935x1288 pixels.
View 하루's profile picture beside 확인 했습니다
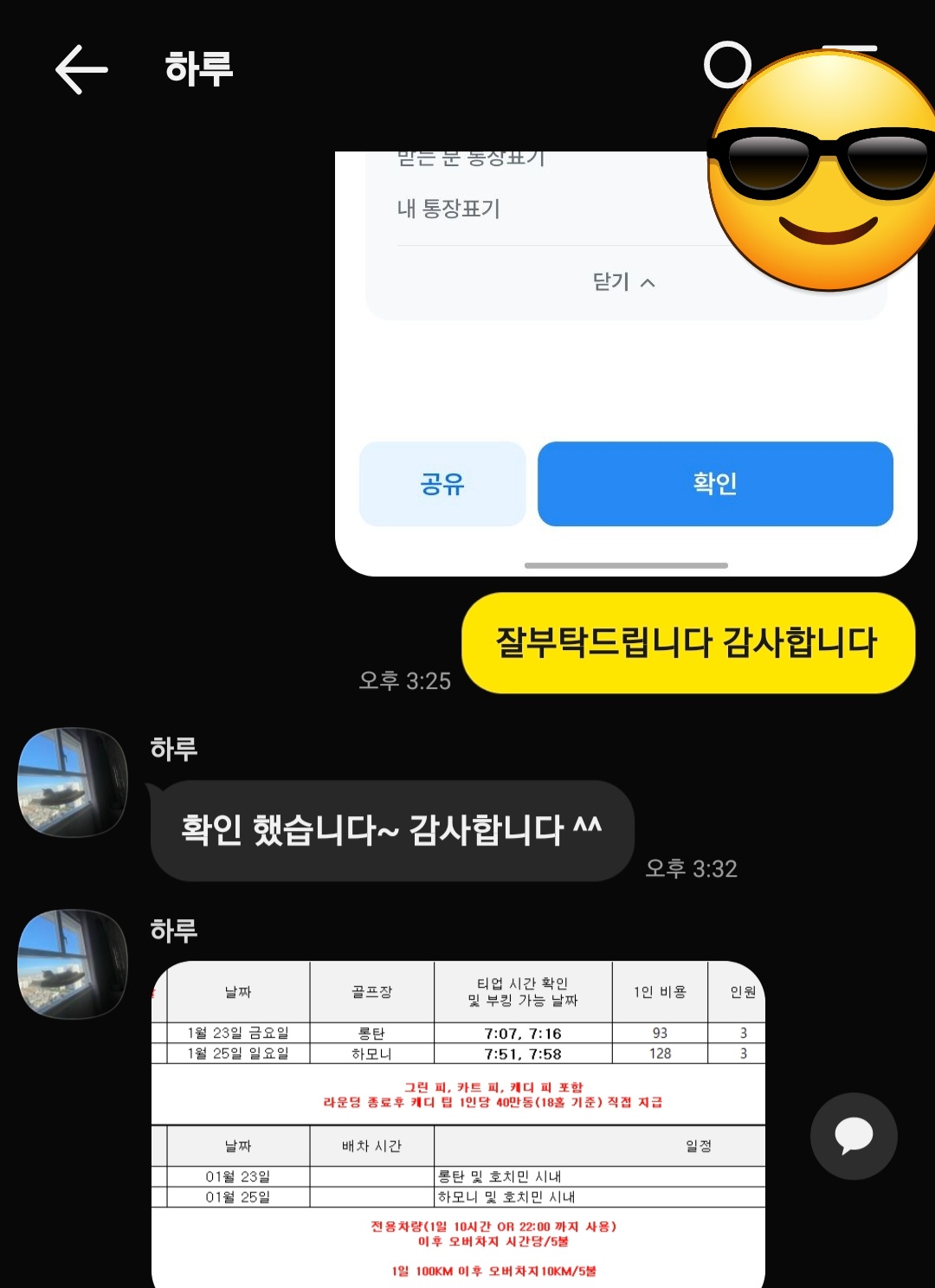[73, 782]
